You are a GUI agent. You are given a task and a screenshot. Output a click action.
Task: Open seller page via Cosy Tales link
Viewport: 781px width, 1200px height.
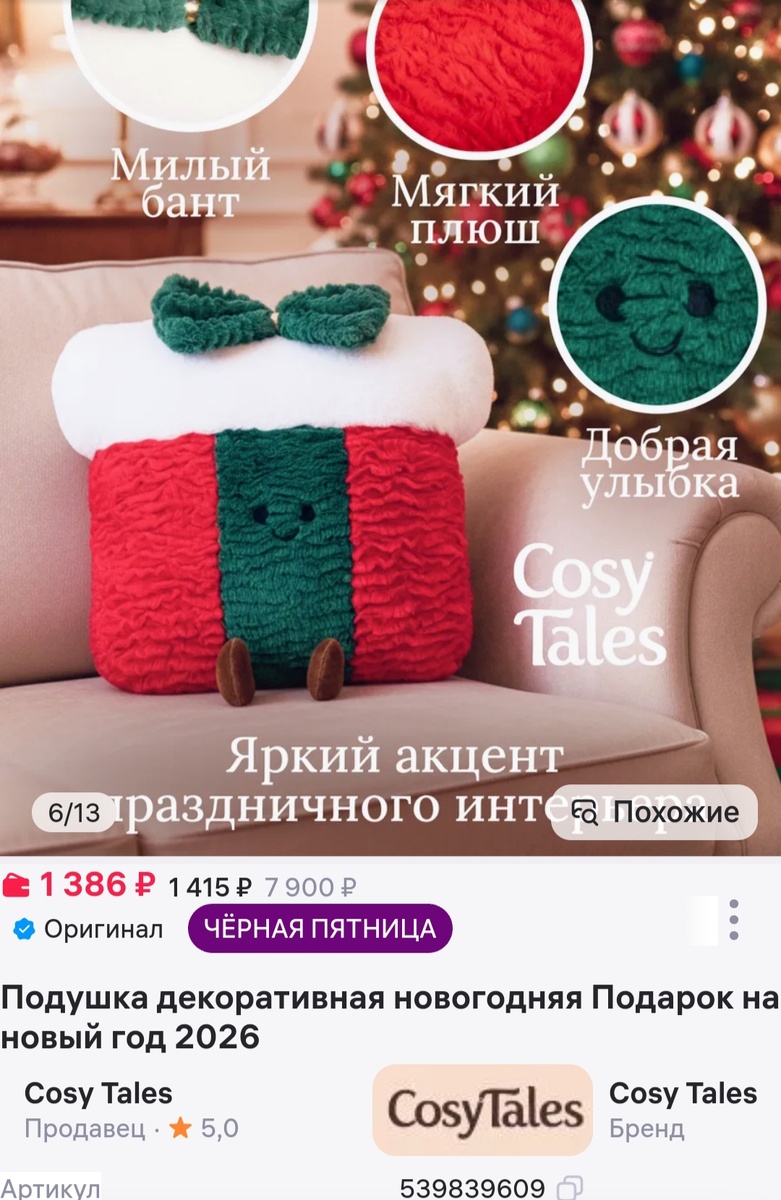tap(100, 1094)
